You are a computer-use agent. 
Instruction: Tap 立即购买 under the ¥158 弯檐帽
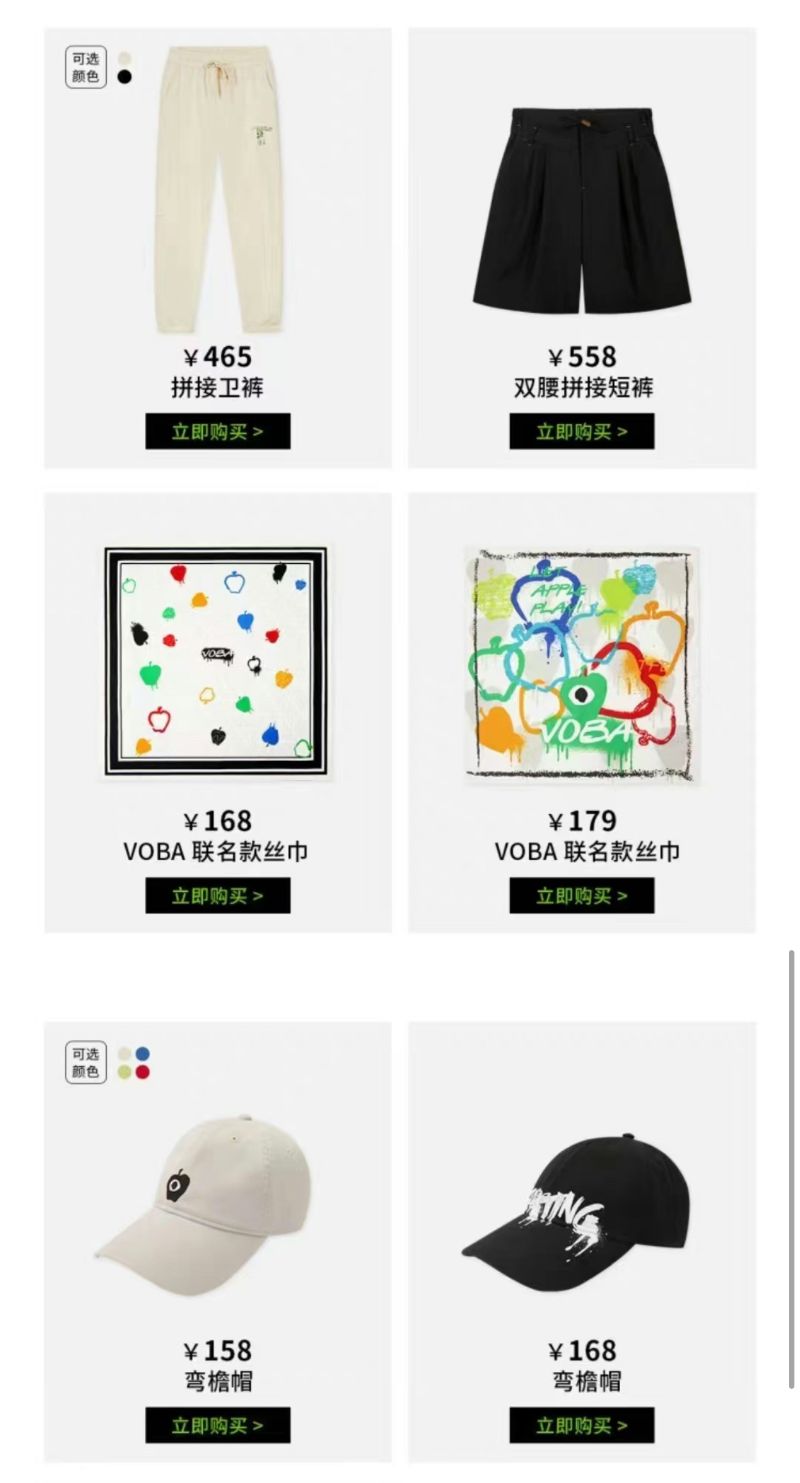pos(218,1425)
